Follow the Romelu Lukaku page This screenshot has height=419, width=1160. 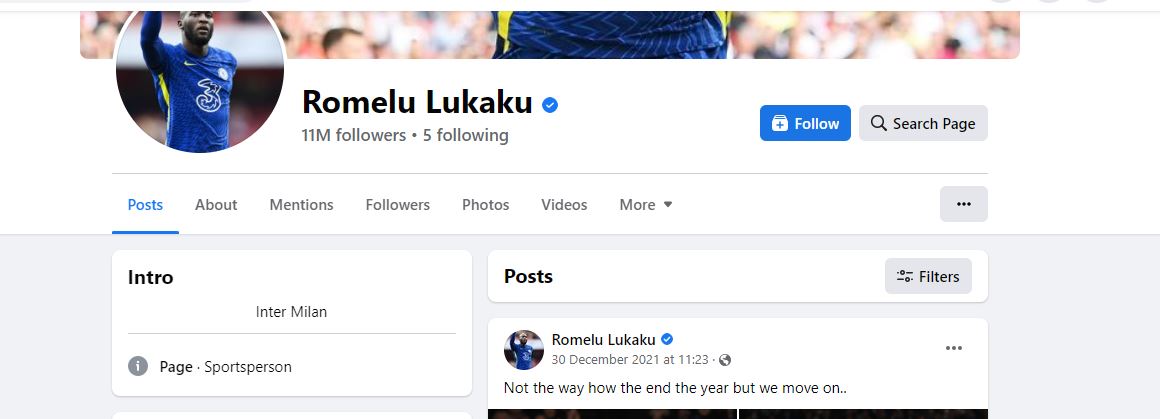tap(805, 123)
